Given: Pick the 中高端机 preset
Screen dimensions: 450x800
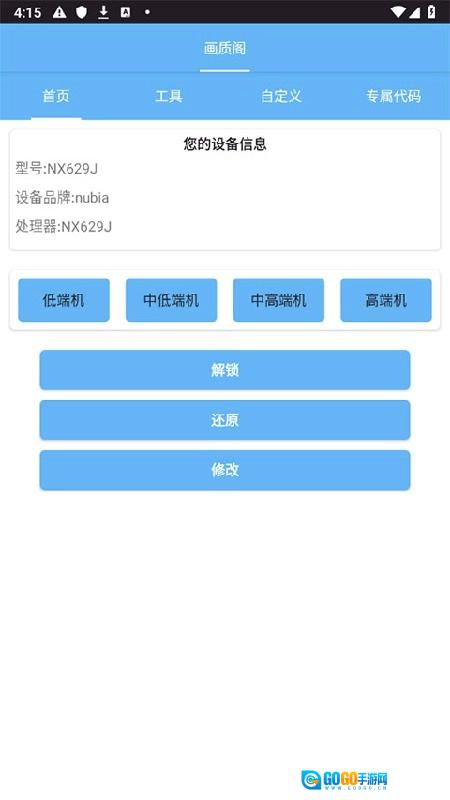Looking at the screenshot, I should [x=279, y=300].
